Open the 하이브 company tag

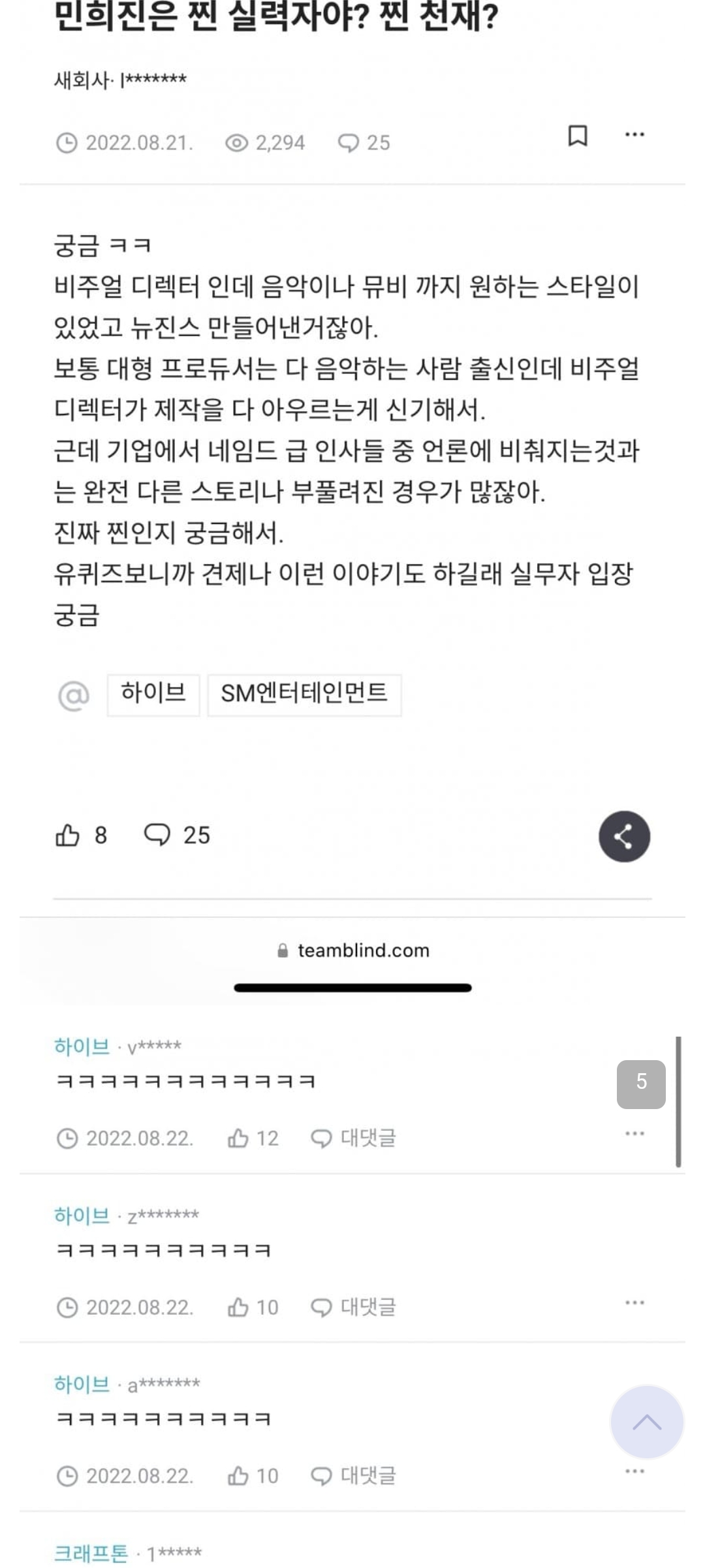[x=153, y=695]
